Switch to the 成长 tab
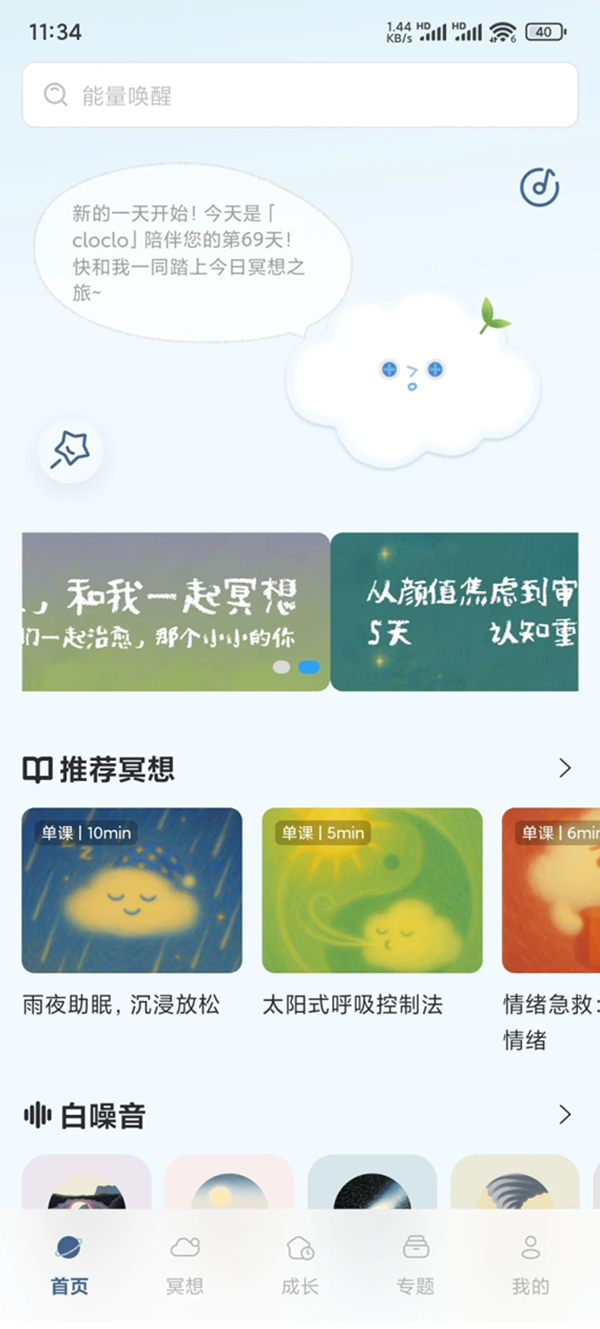The width and height of the screenshot is (600, 1329). click(300, 1264)
